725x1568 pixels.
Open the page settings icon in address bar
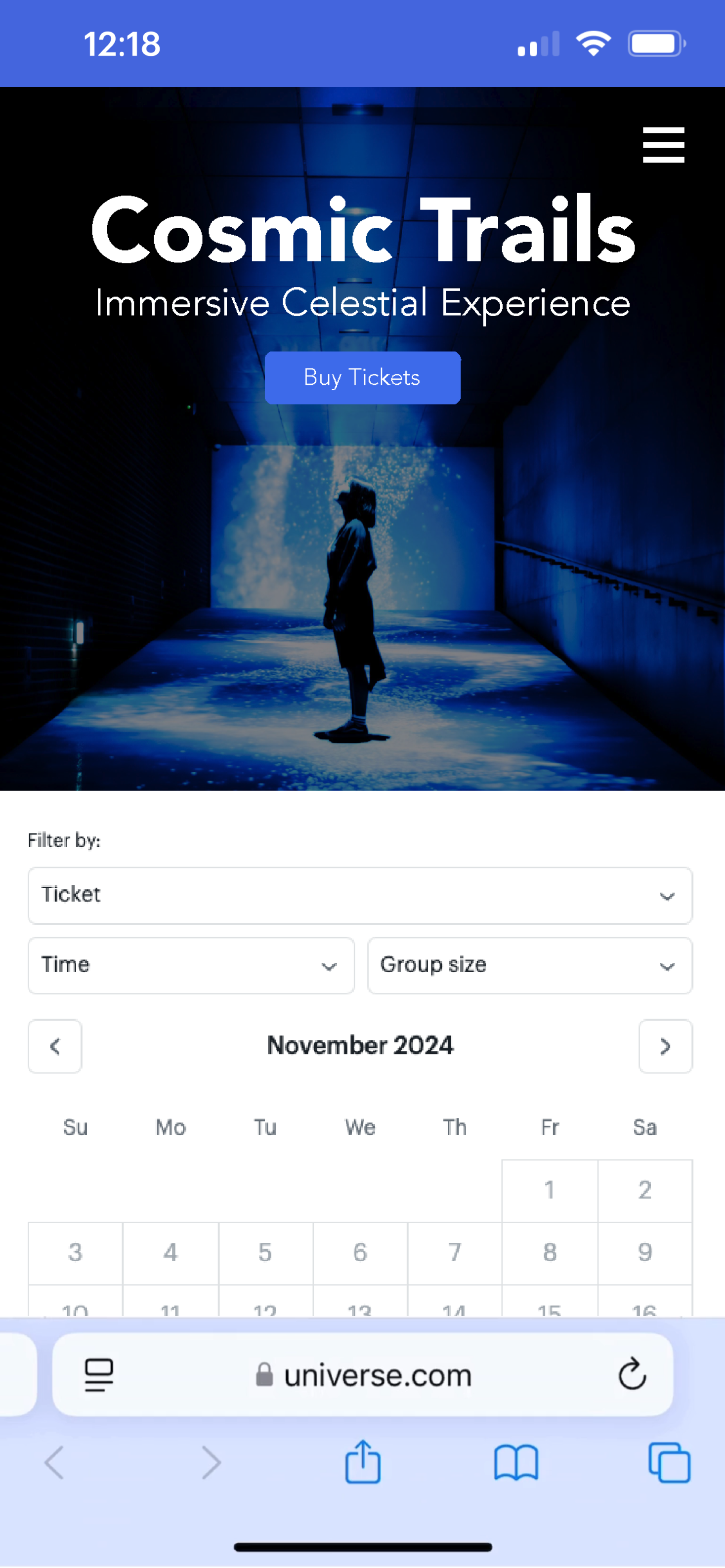[99, 1374]
